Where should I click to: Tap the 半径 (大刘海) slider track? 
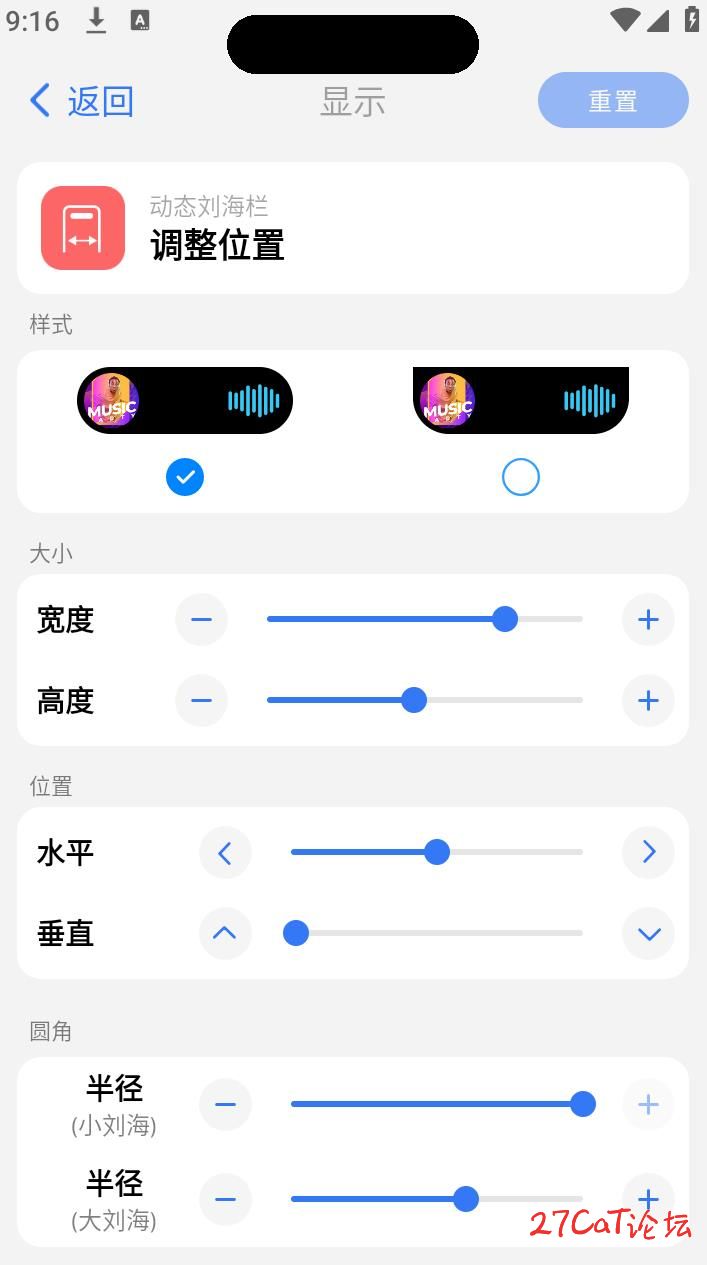pyautogui.click(x=436, y=1200)
